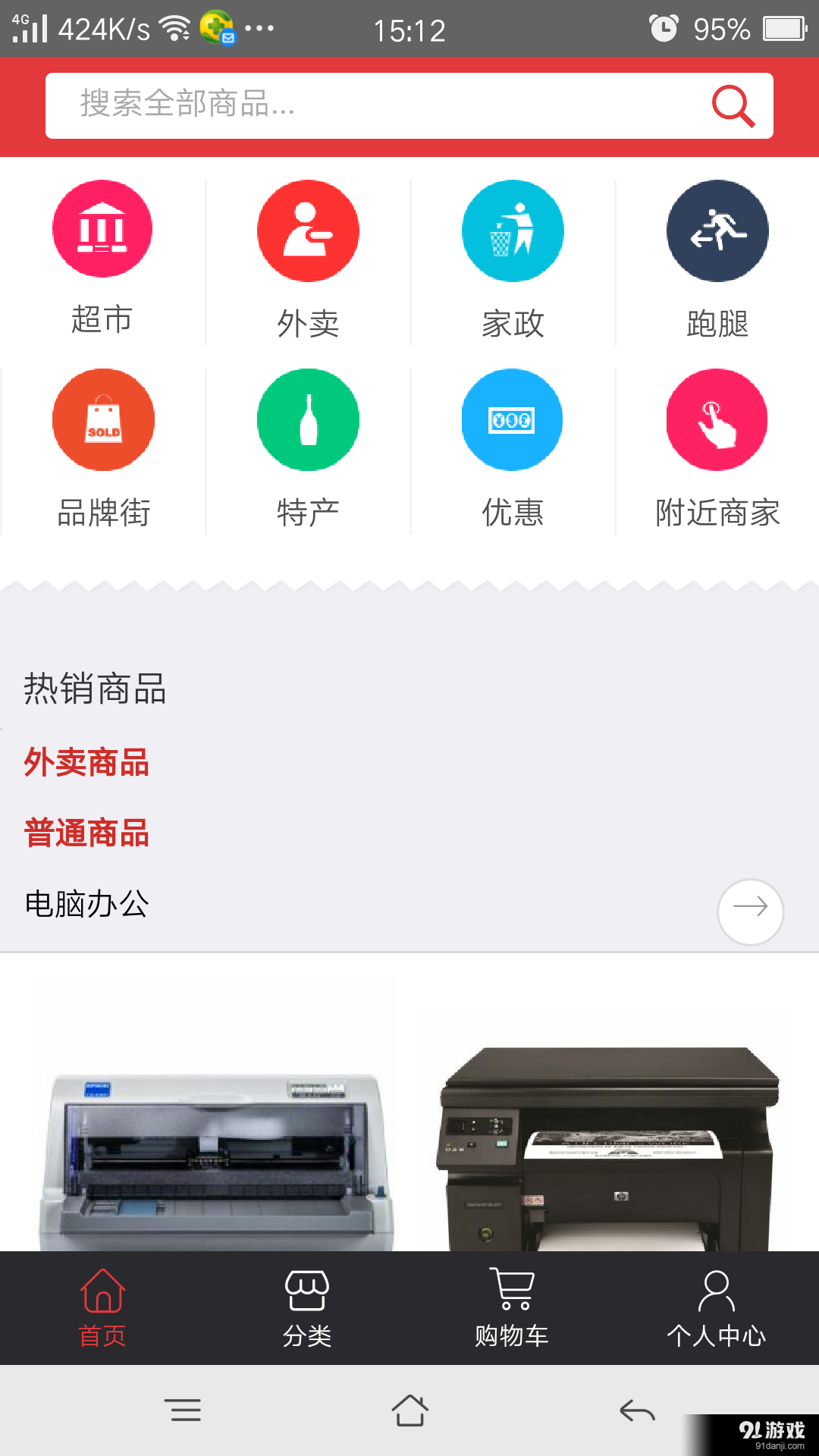The width and height of the screenshot is (819, 1456).
Task: Switch to the 外卖商品 takeout goods section
Action: click(x=87, y=764)
